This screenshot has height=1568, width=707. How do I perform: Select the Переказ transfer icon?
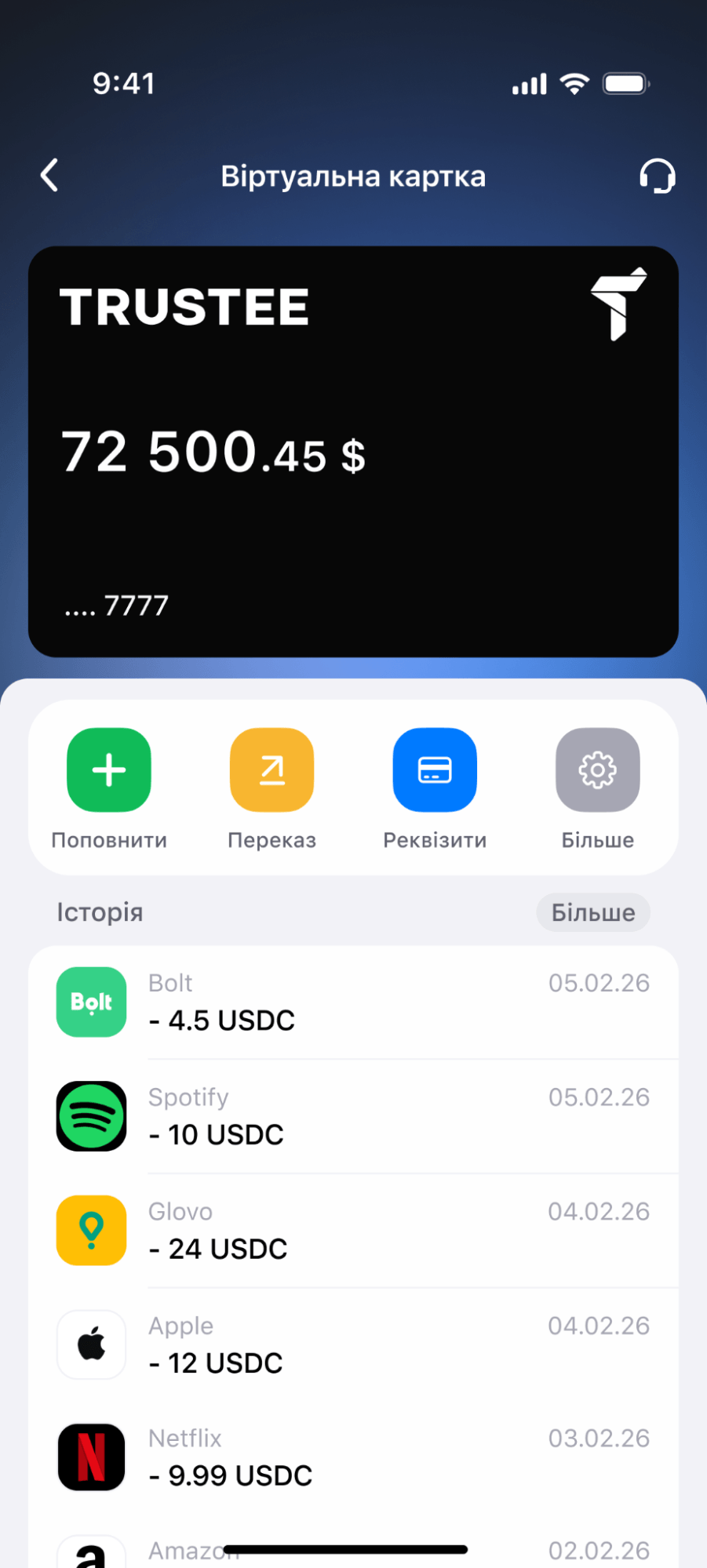click(x=272, y=769)
